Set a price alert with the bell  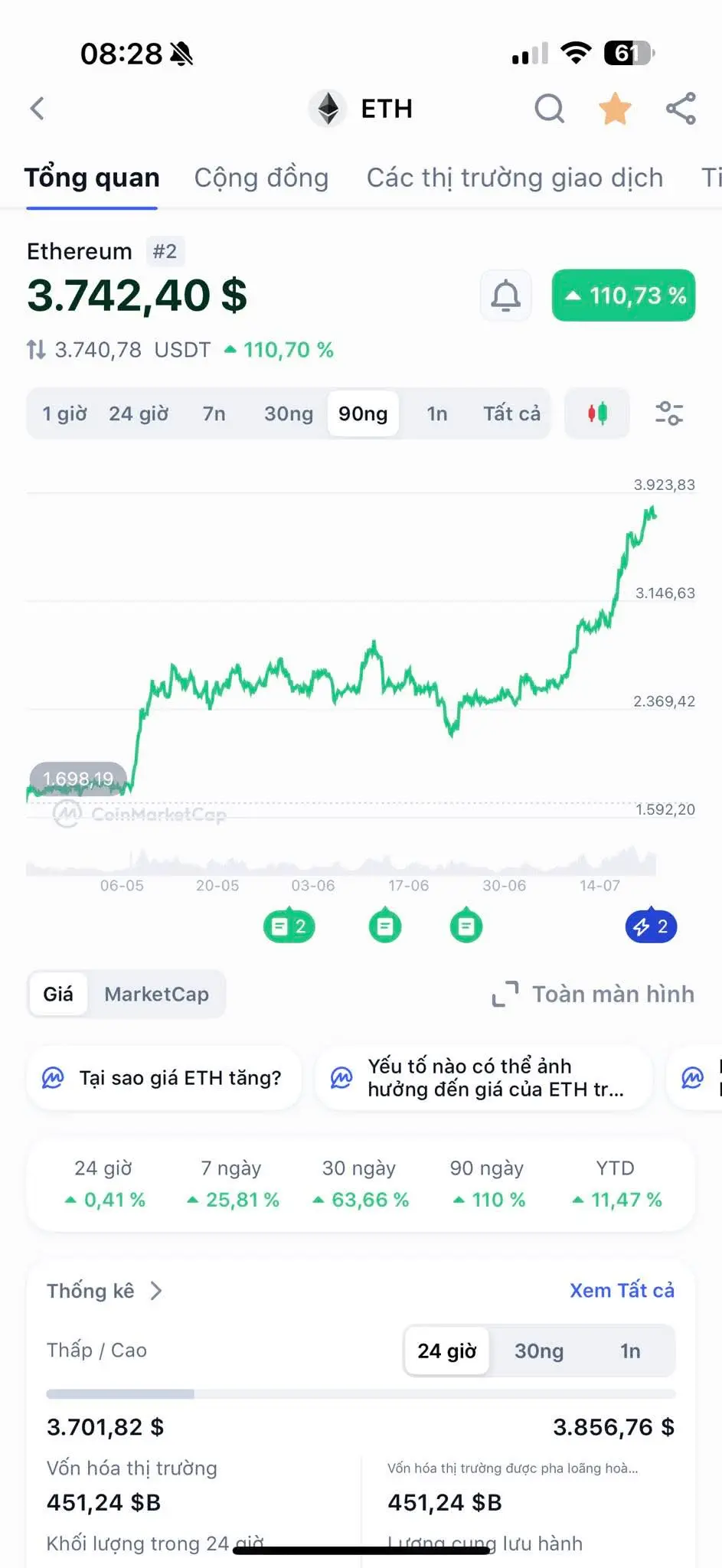(505, 296)
